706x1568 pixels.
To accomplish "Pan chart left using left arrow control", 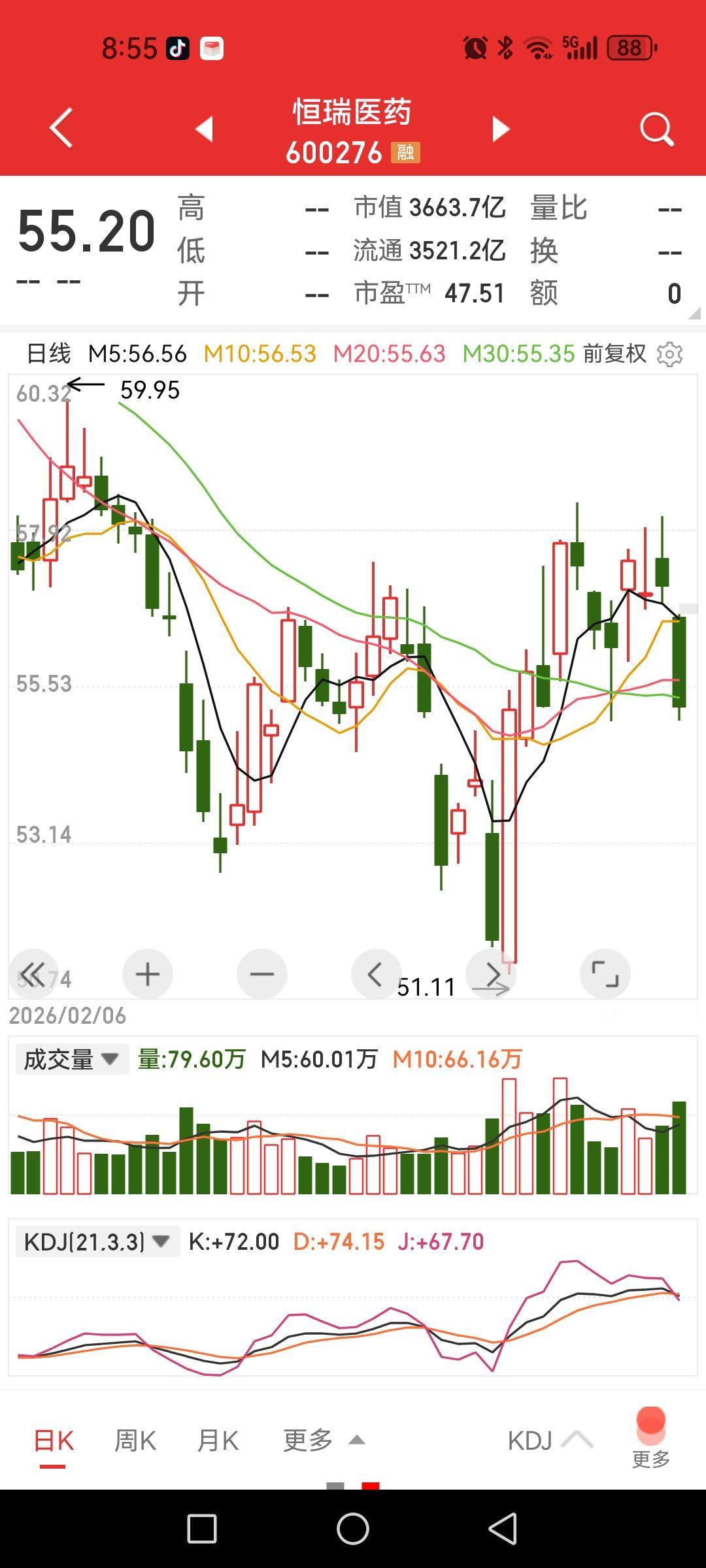I will pyautogui.click(x=377, y=973).
